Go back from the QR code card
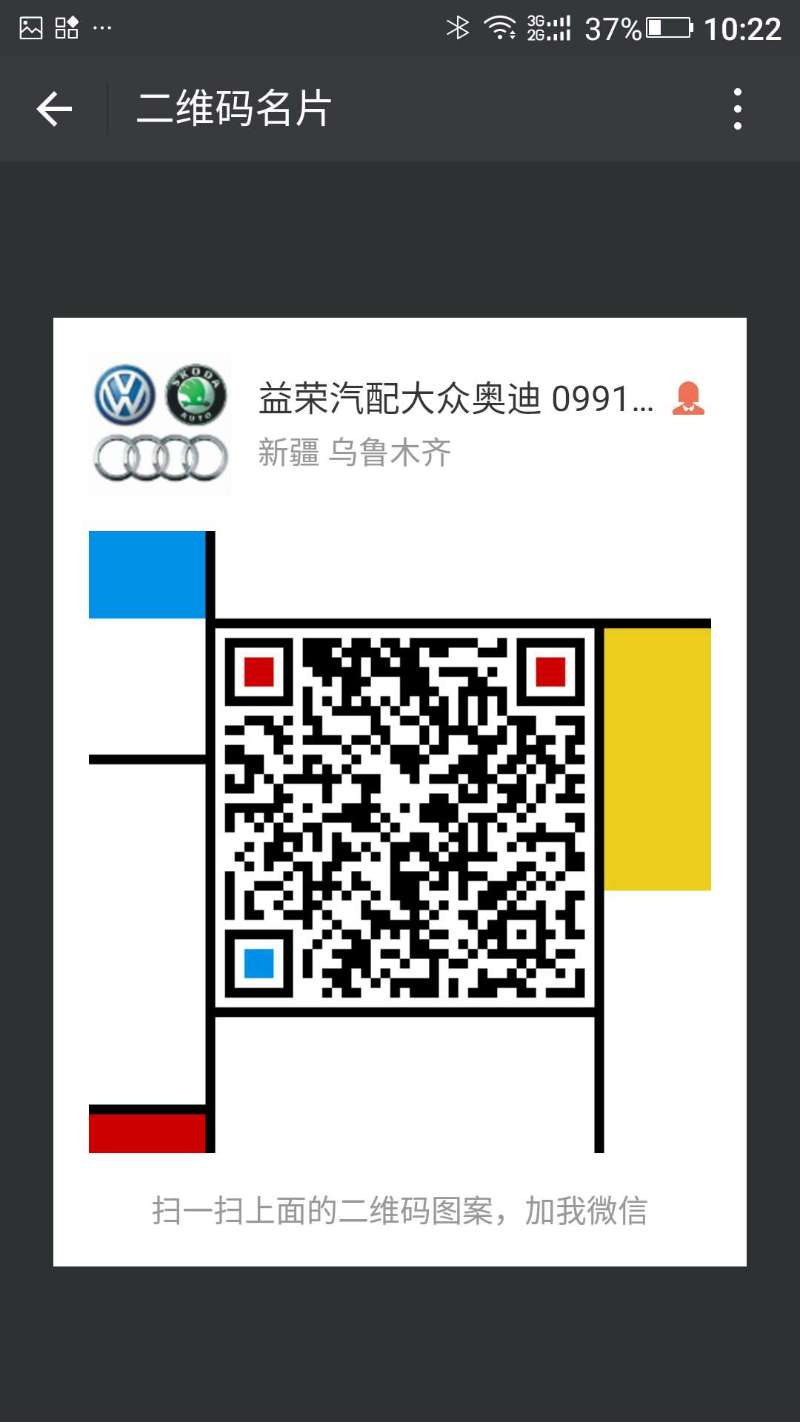 pos(54,109)
